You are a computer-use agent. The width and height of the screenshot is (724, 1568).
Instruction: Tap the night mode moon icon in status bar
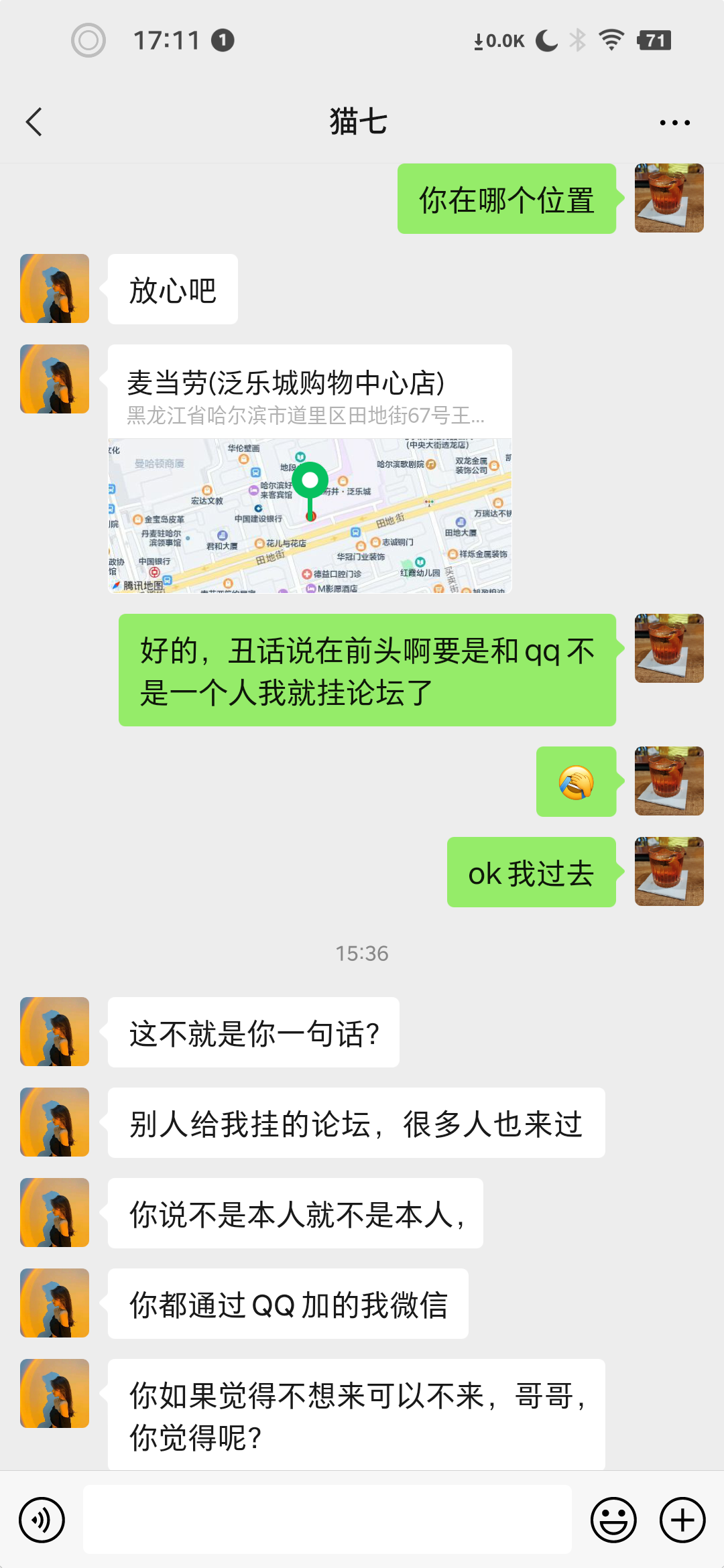[x=544, y=40]
